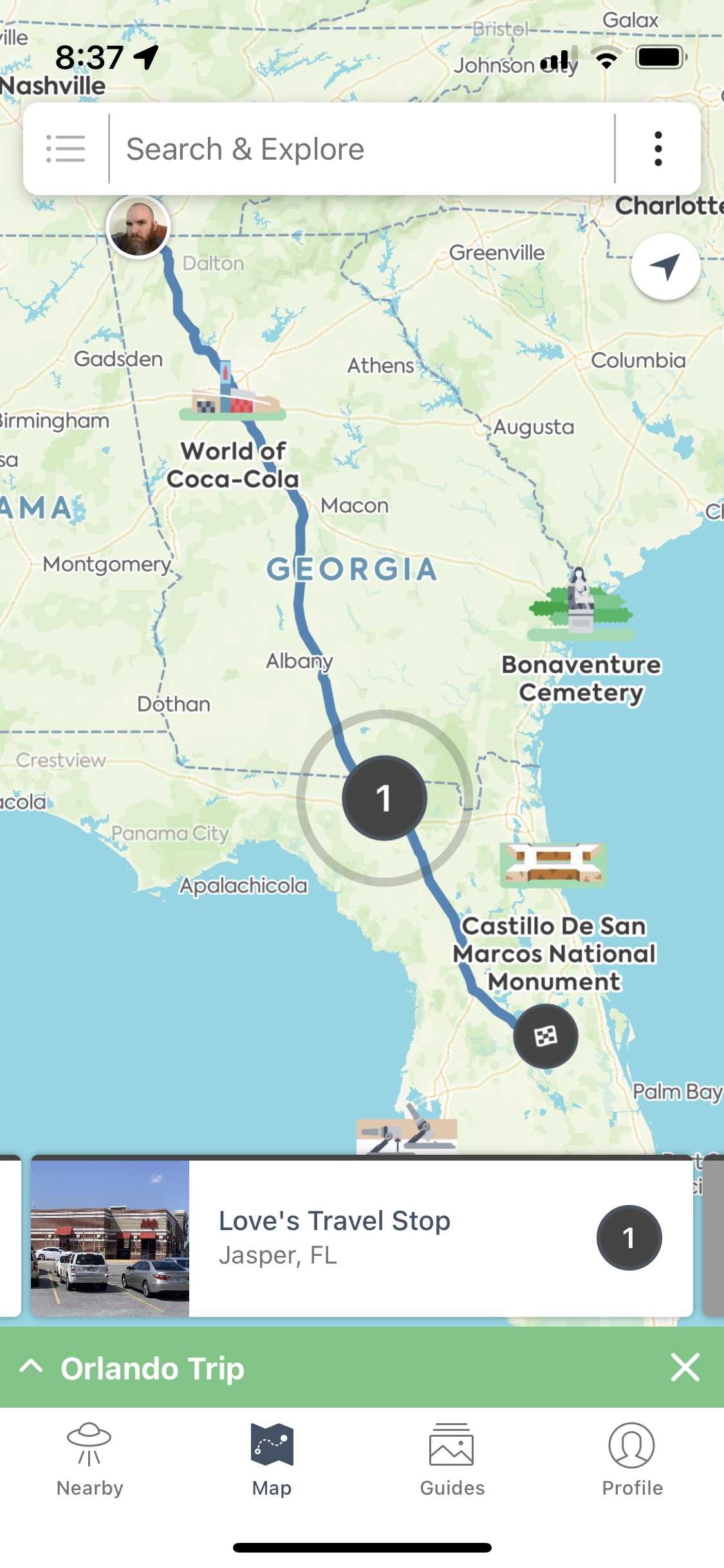Switch to the Guides tab
The width and height of the screenshot is (724, 1568).
click(x=452, y=1461)
